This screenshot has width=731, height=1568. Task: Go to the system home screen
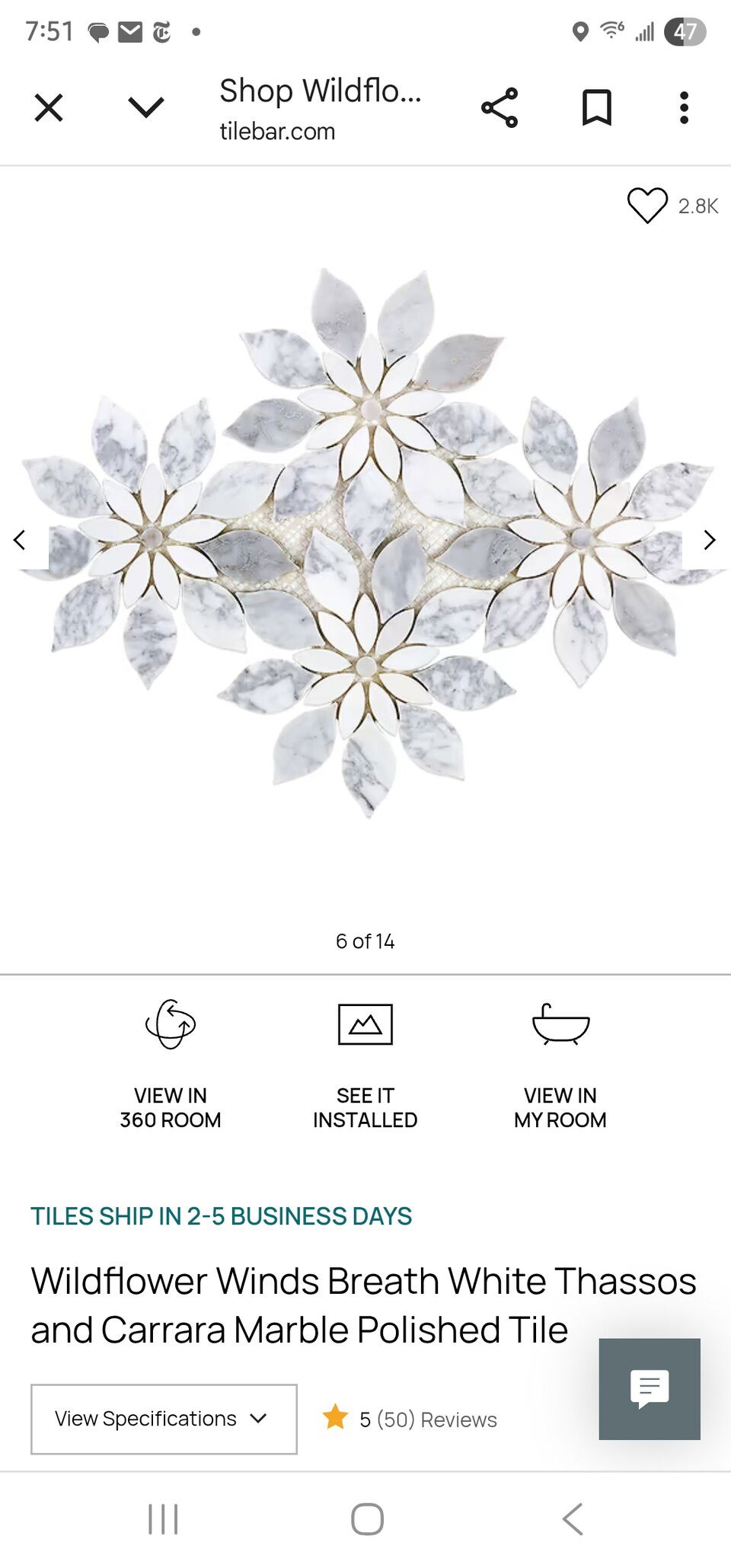pos(367,1519)
